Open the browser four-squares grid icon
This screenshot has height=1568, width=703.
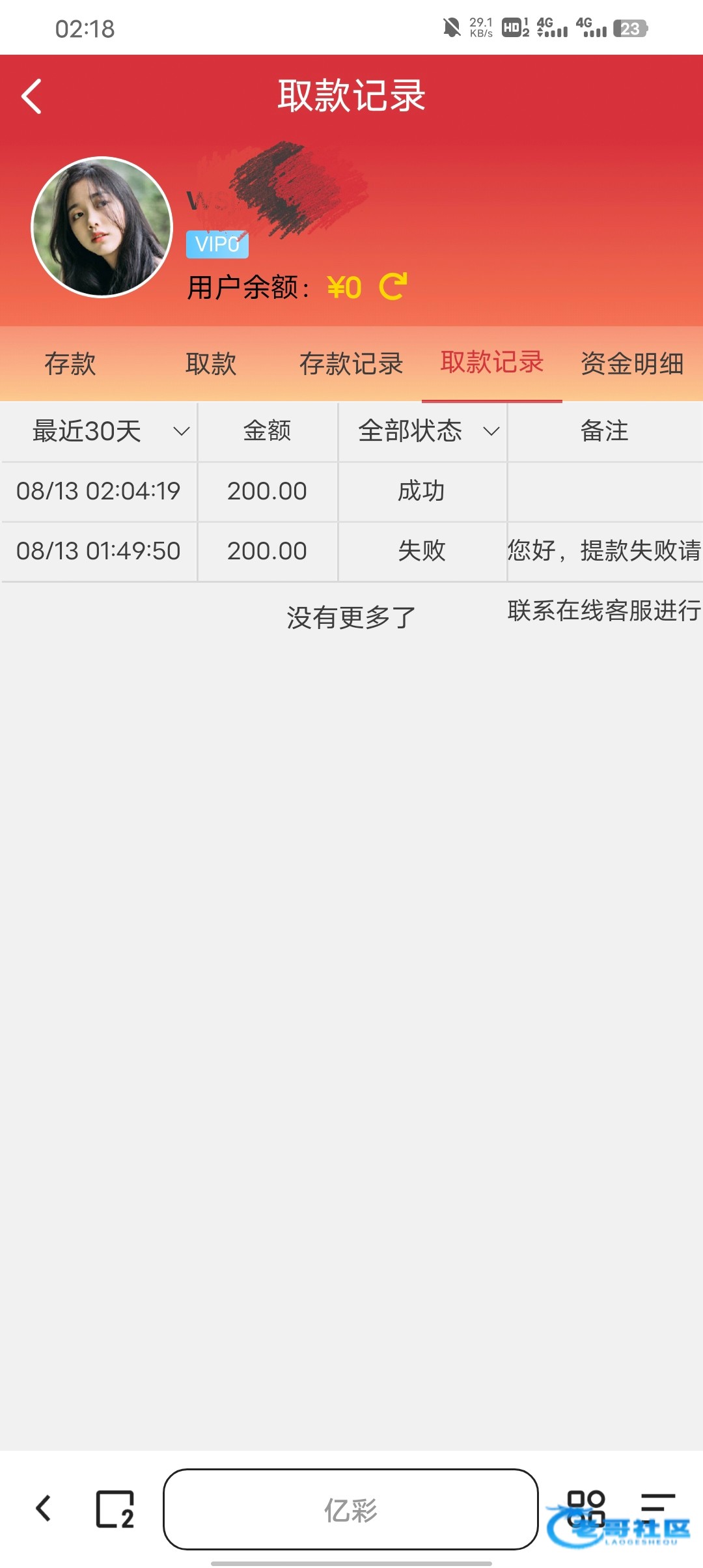pos(586,1509)
